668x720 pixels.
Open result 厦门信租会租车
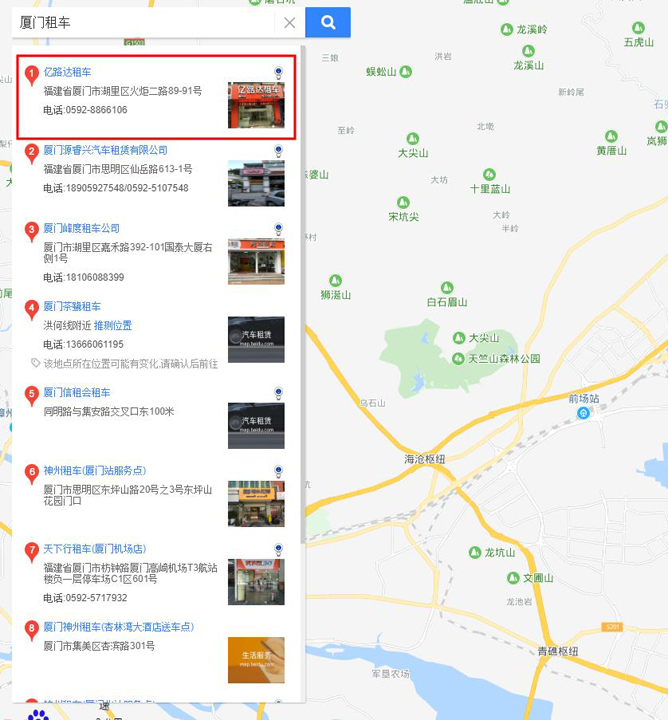click(77, 392)
